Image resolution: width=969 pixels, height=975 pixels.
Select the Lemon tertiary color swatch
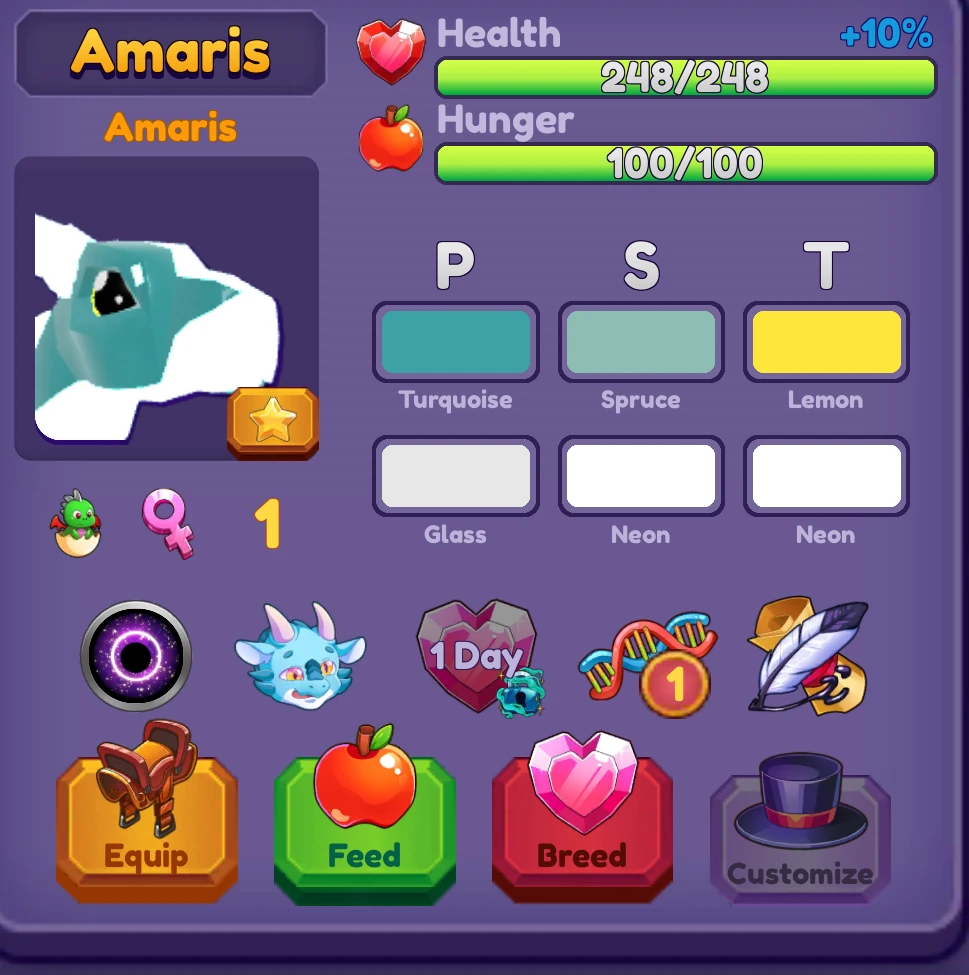(x=826, y=342)
